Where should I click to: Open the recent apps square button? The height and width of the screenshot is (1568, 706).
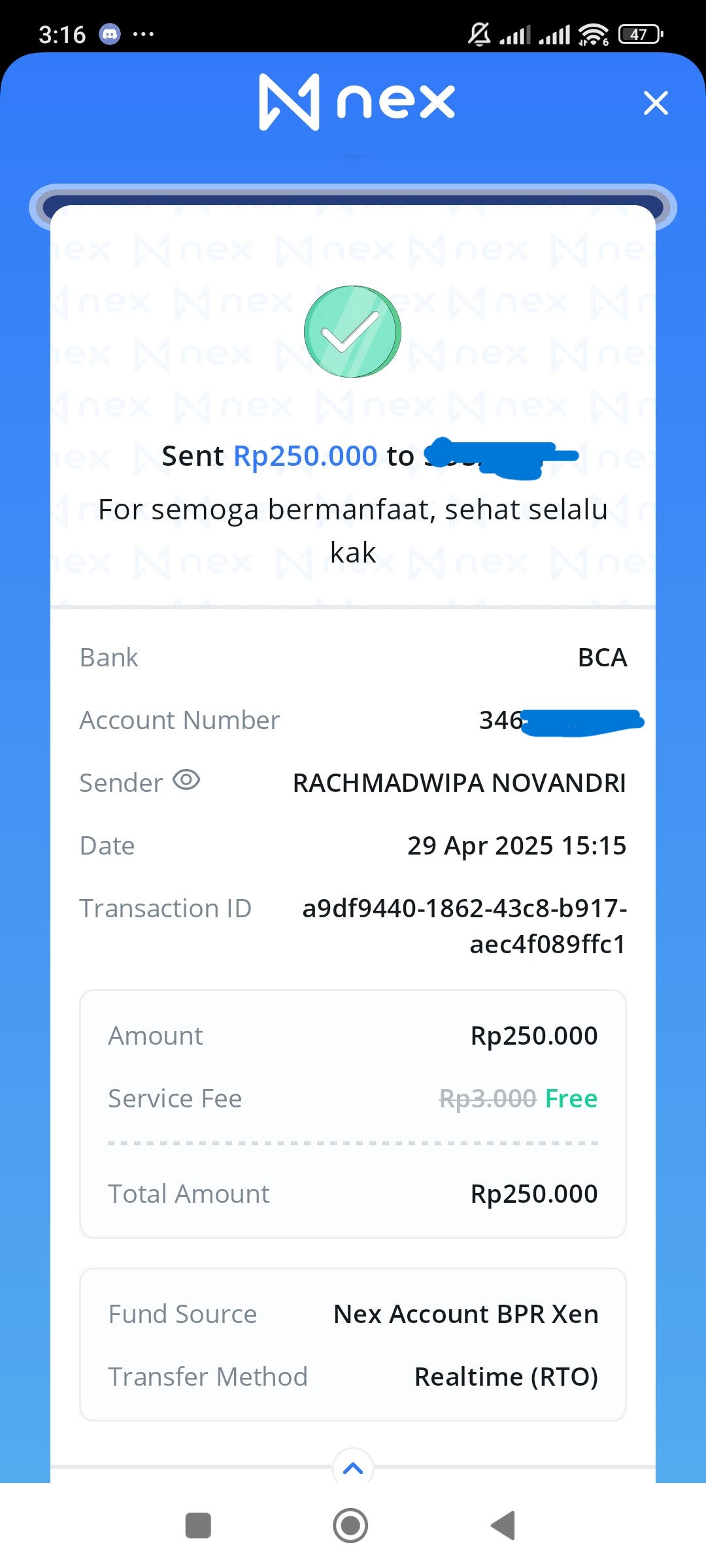click(198, 1526)
